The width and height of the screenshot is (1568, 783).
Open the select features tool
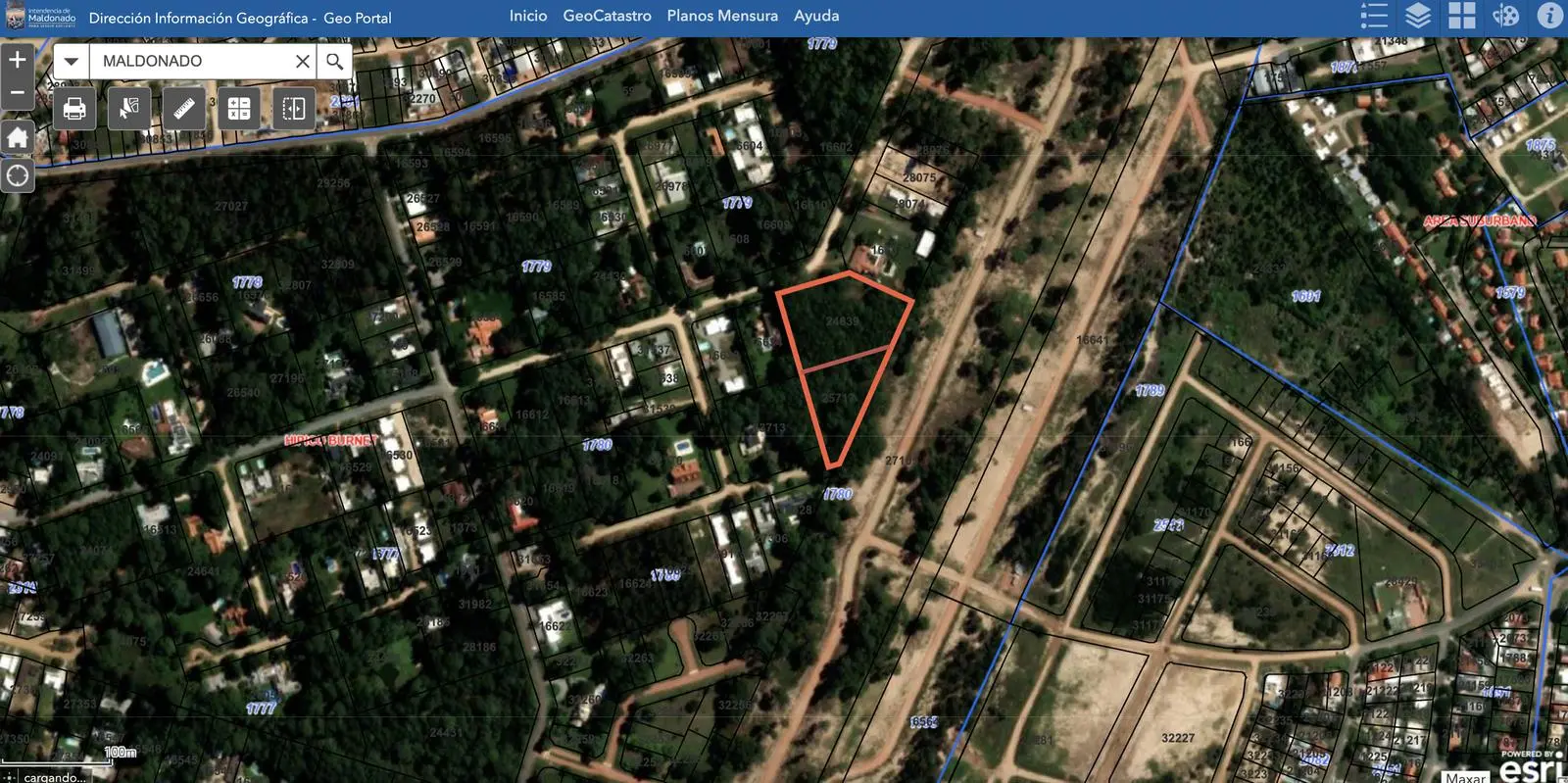coord(129,108)
